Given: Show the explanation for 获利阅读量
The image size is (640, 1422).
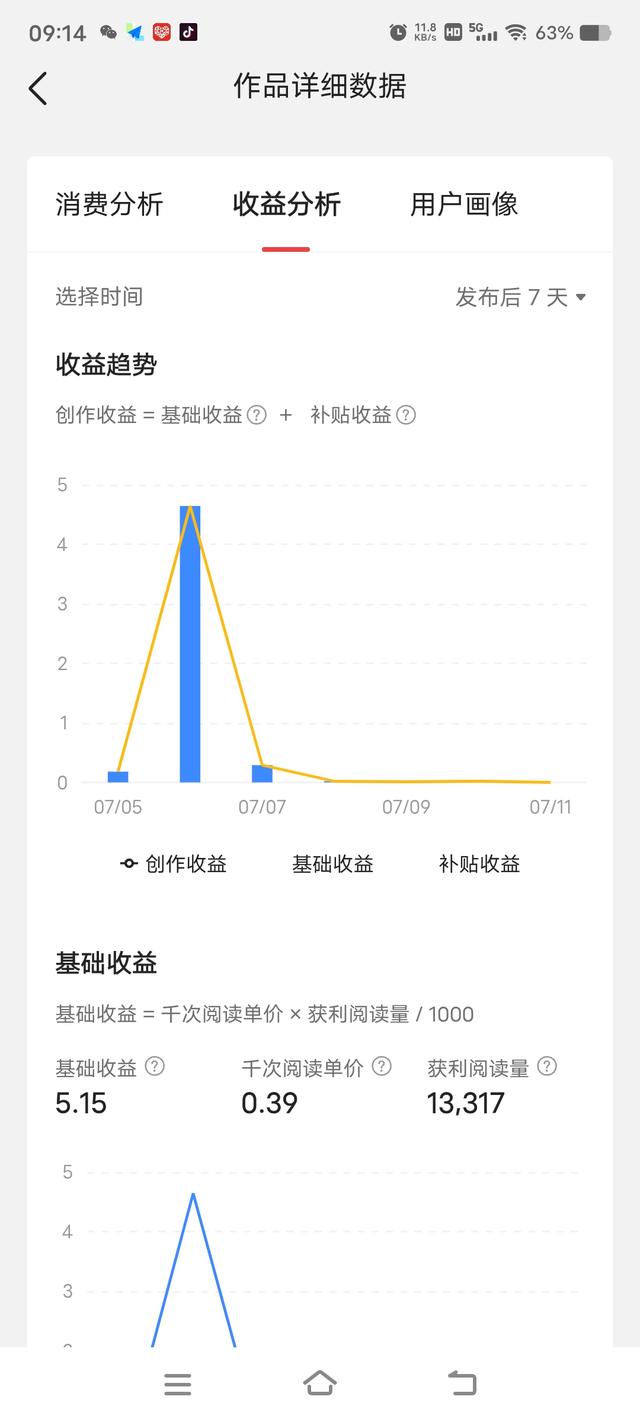Looking at the screenshot, I should 547,1066.
